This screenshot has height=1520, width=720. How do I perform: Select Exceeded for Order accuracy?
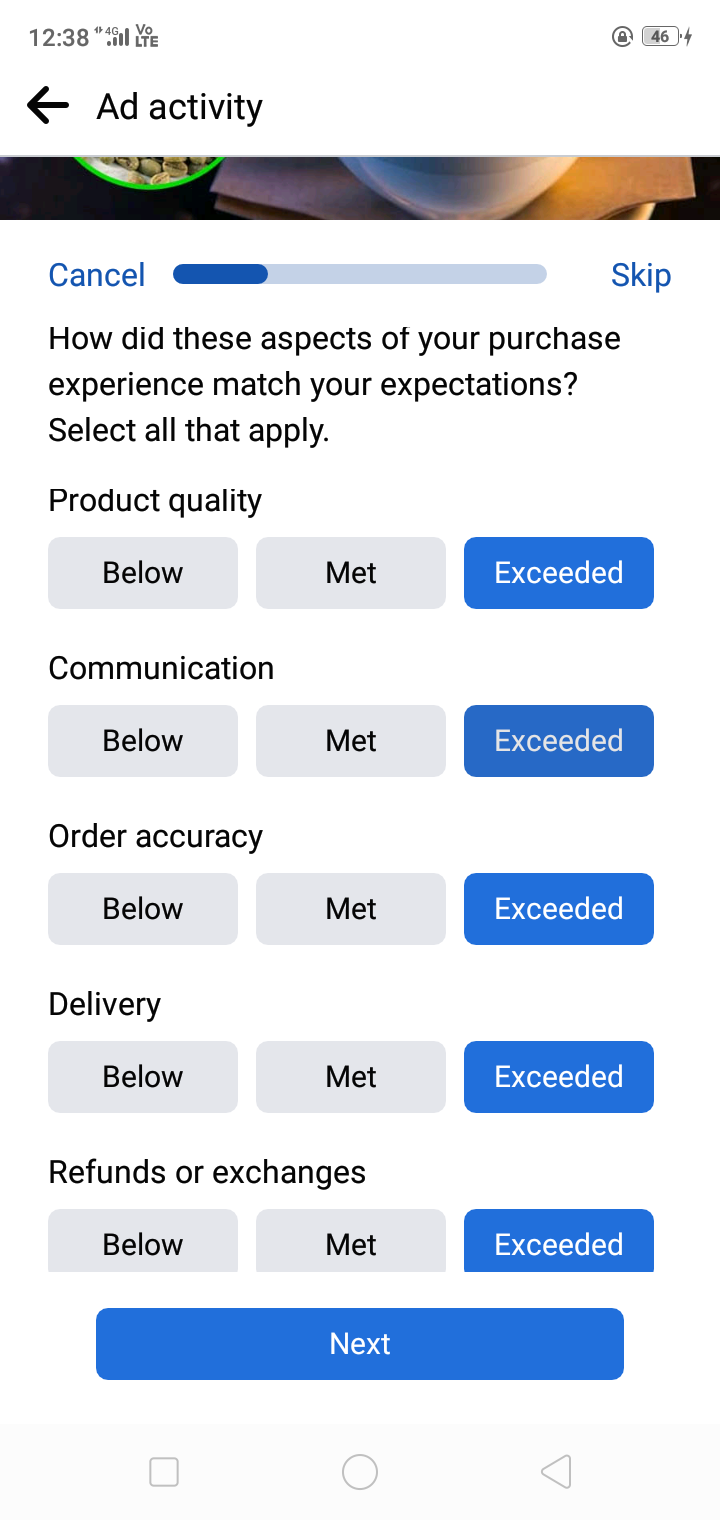click(x=559, y=909)
